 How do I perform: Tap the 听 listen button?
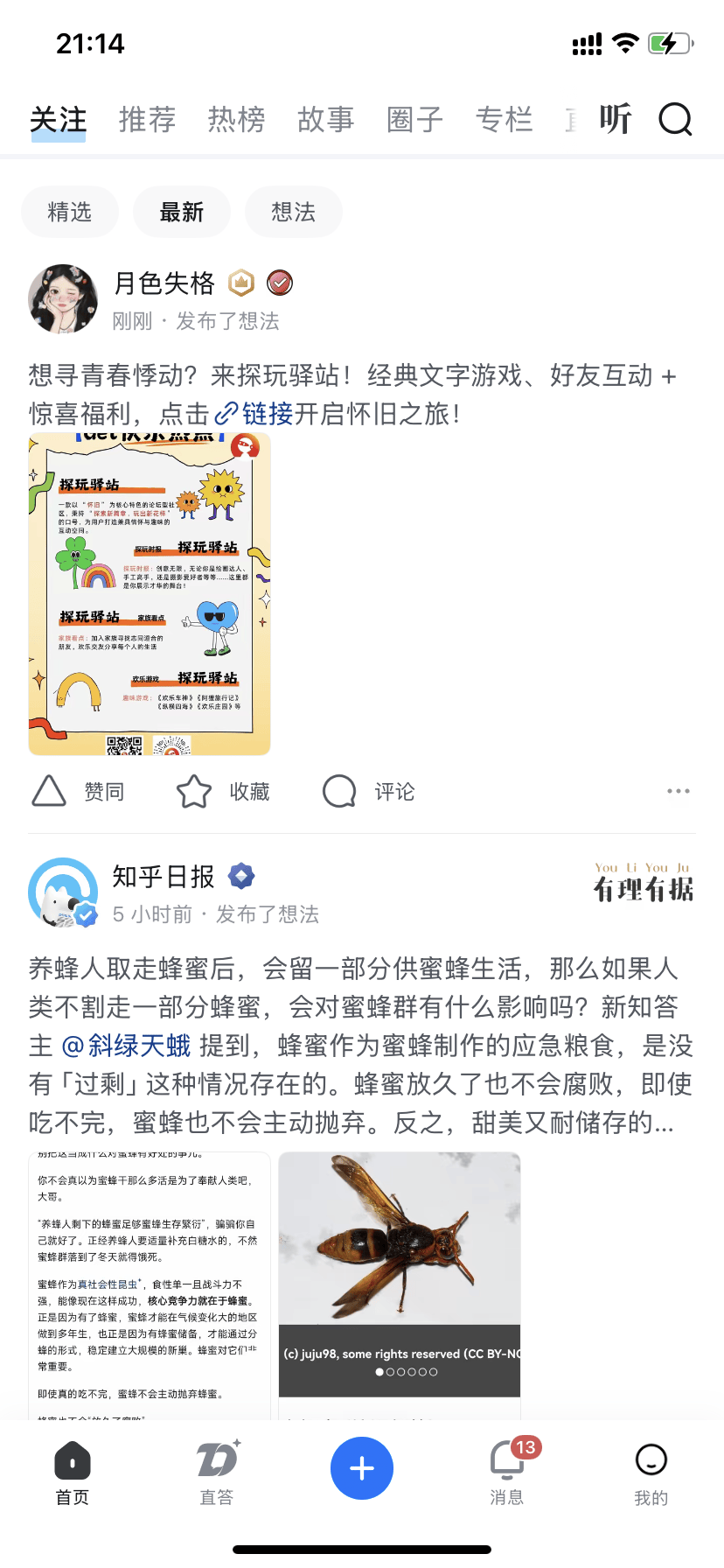tap(616, 119)
